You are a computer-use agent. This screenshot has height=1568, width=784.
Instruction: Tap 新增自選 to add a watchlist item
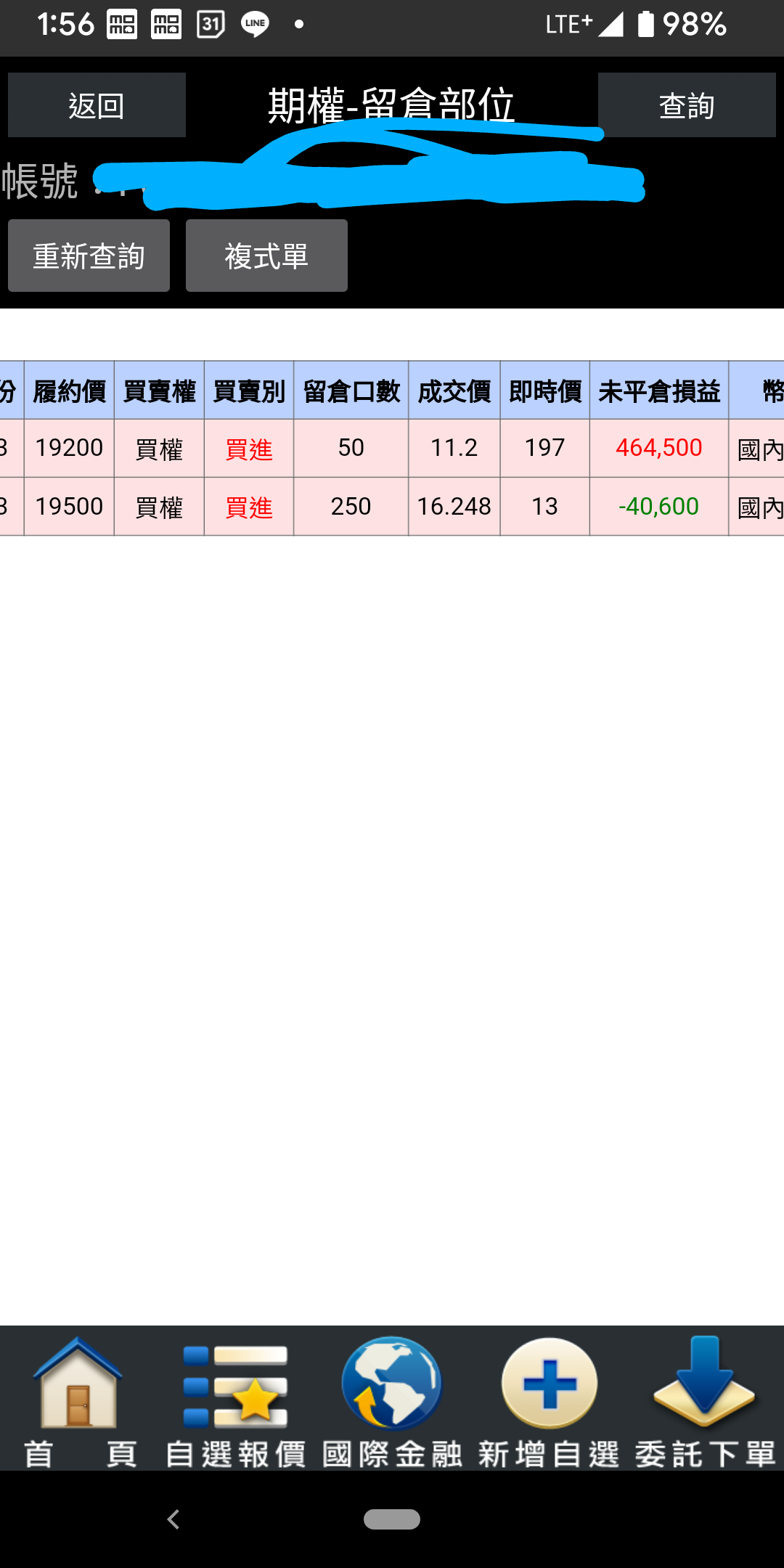[549, 1401]
